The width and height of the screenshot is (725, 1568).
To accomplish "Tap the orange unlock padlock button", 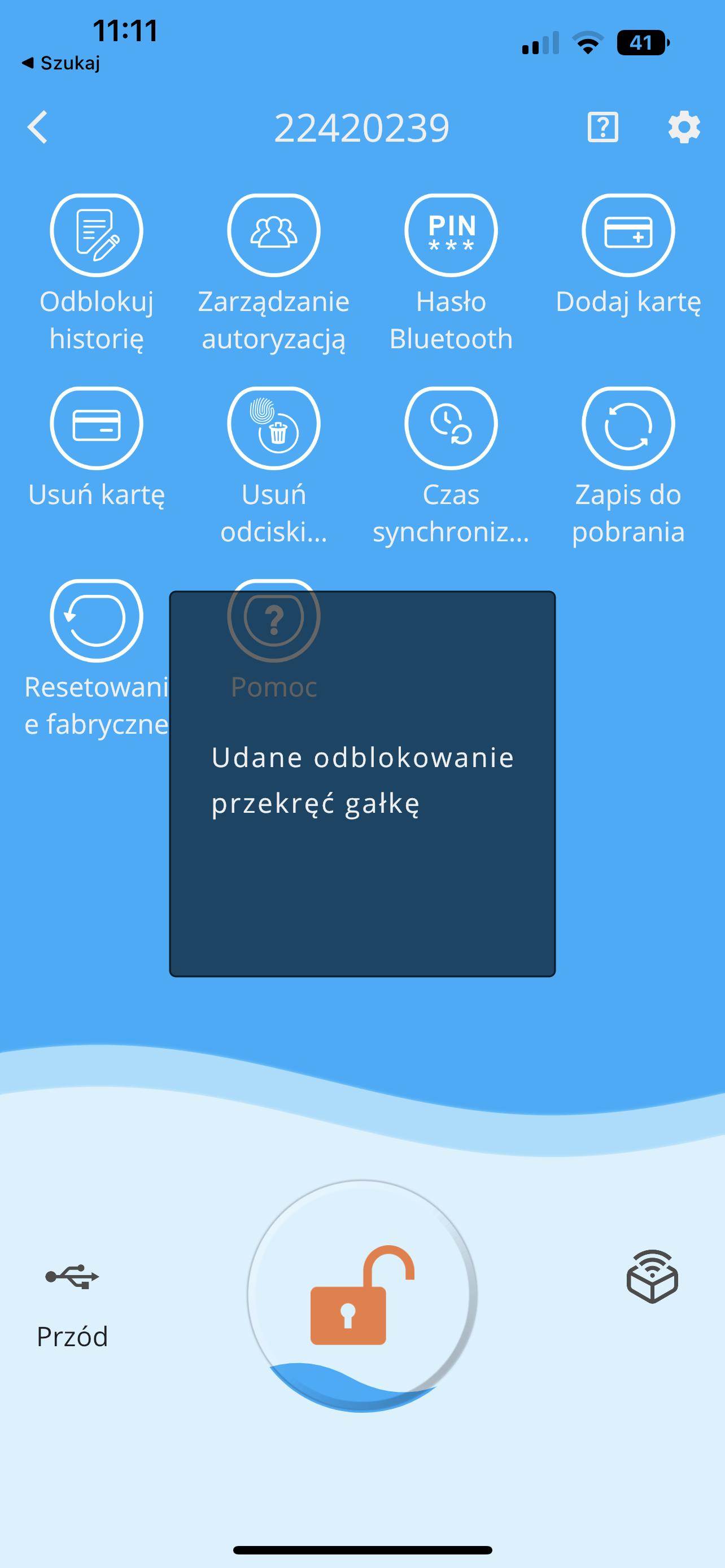I will [x=361, y=1296].
